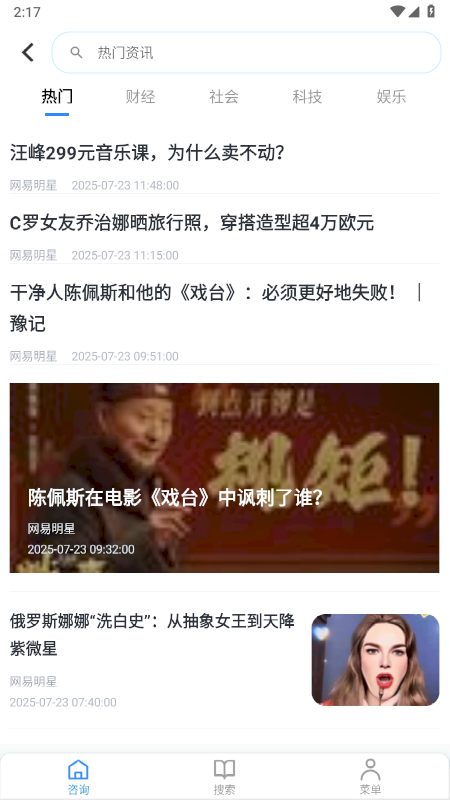Read the C罗女友乔治娜 travel photos article
This screenshot has height=800, width=450.
(224, 237)
